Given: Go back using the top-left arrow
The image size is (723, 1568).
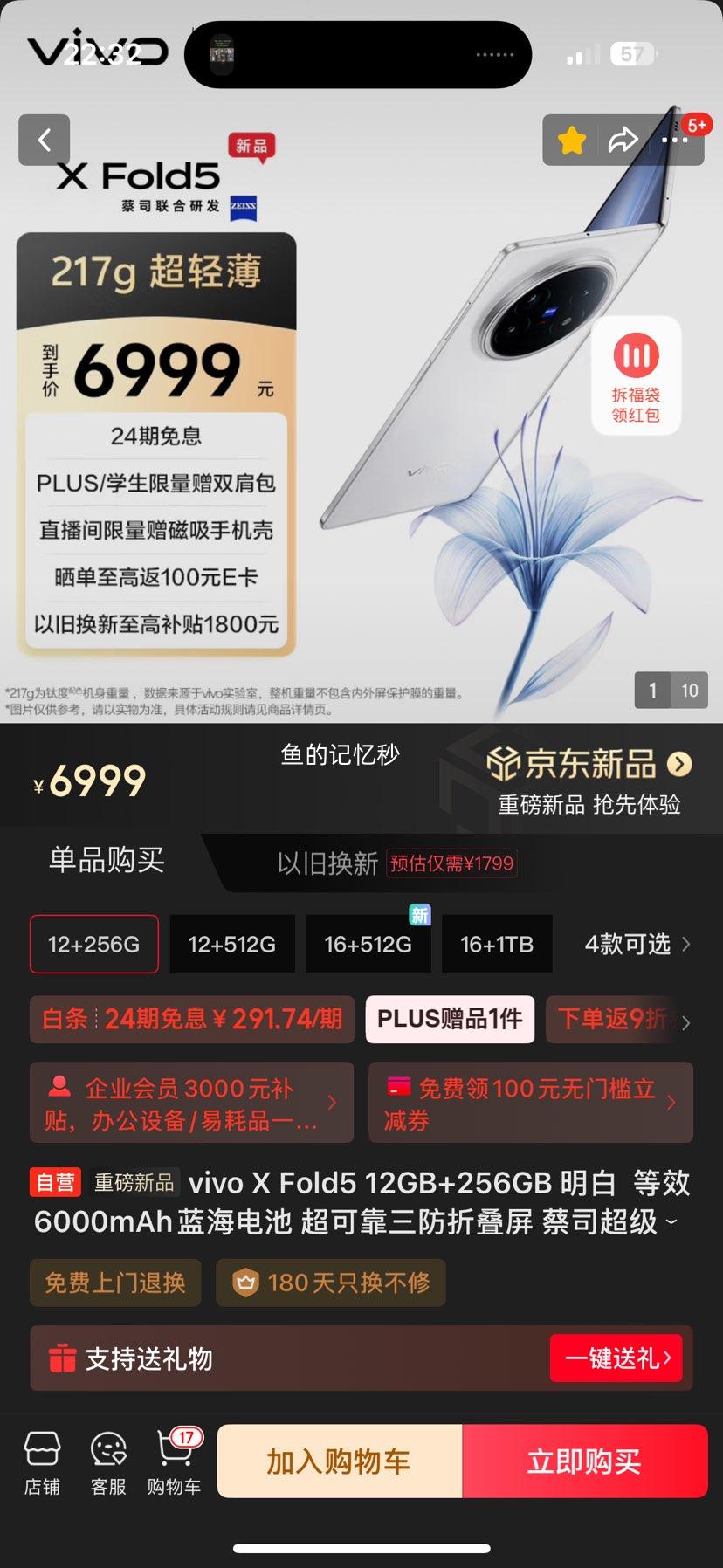Looking at the screenshot, I should [x=44, y=140].
